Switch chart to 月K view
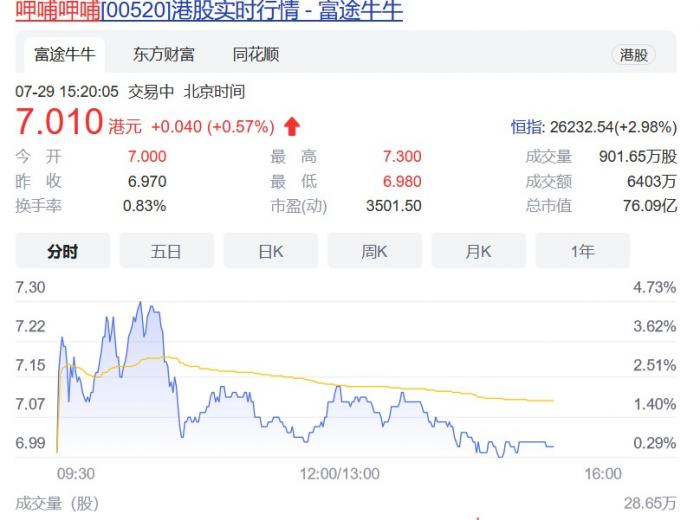This screenshot has height=520, width=700. coord(478,251)
